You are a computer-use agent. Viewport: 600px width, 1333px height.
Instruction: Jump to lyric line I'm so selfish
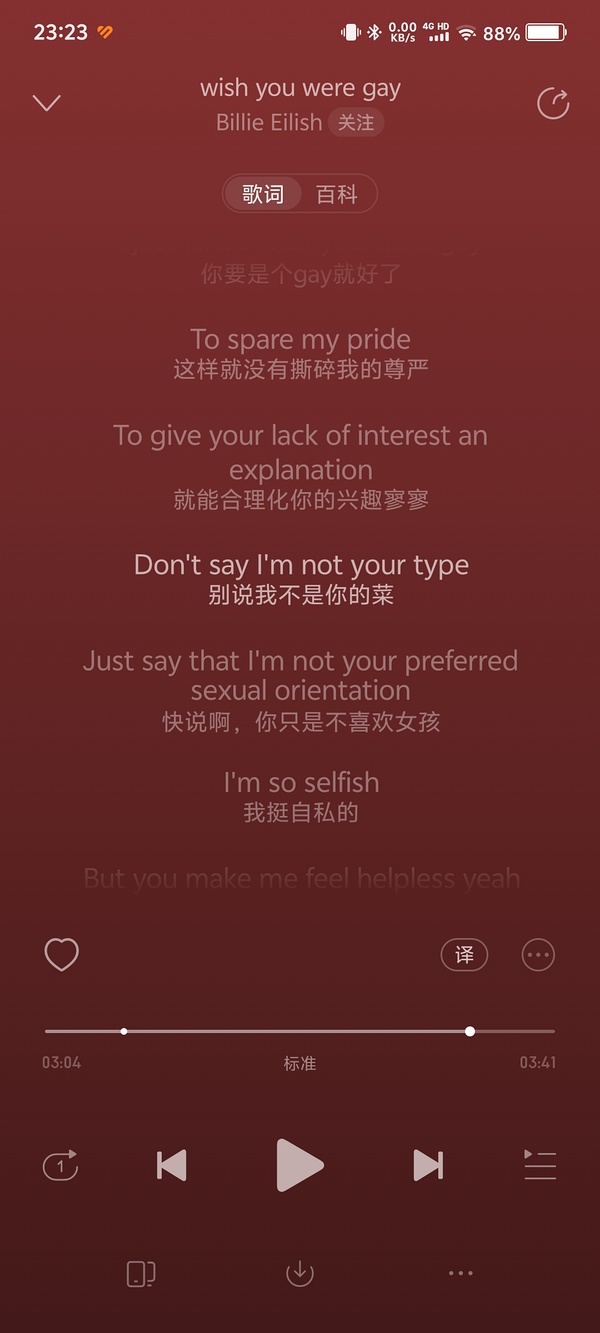(300, 782)
